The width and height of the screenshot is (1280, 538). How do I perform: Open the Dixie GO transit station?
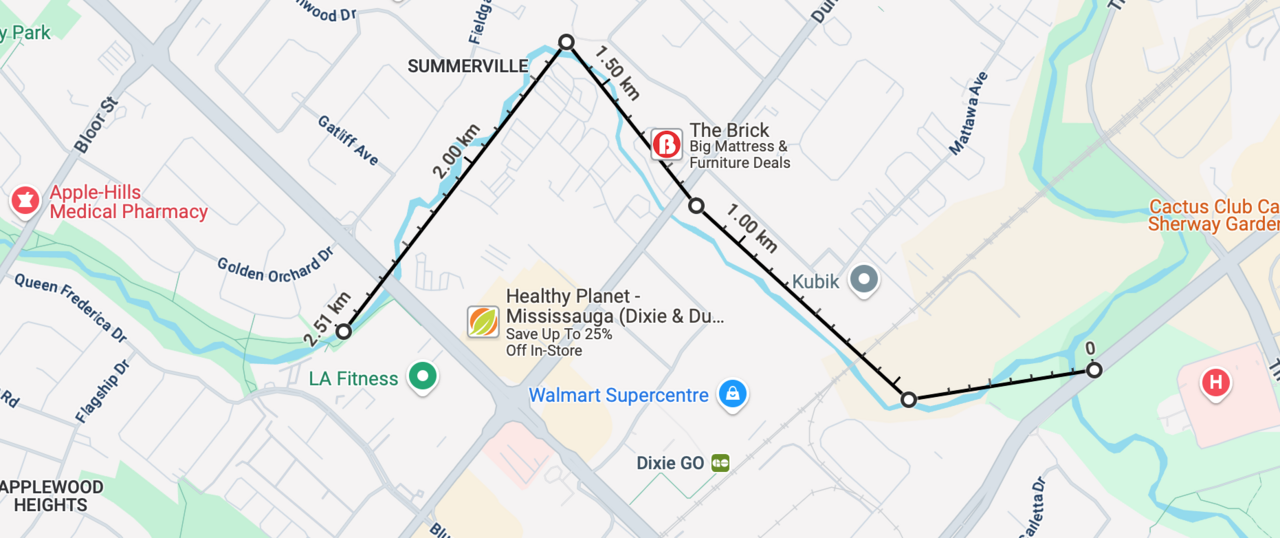pos(720,463)
